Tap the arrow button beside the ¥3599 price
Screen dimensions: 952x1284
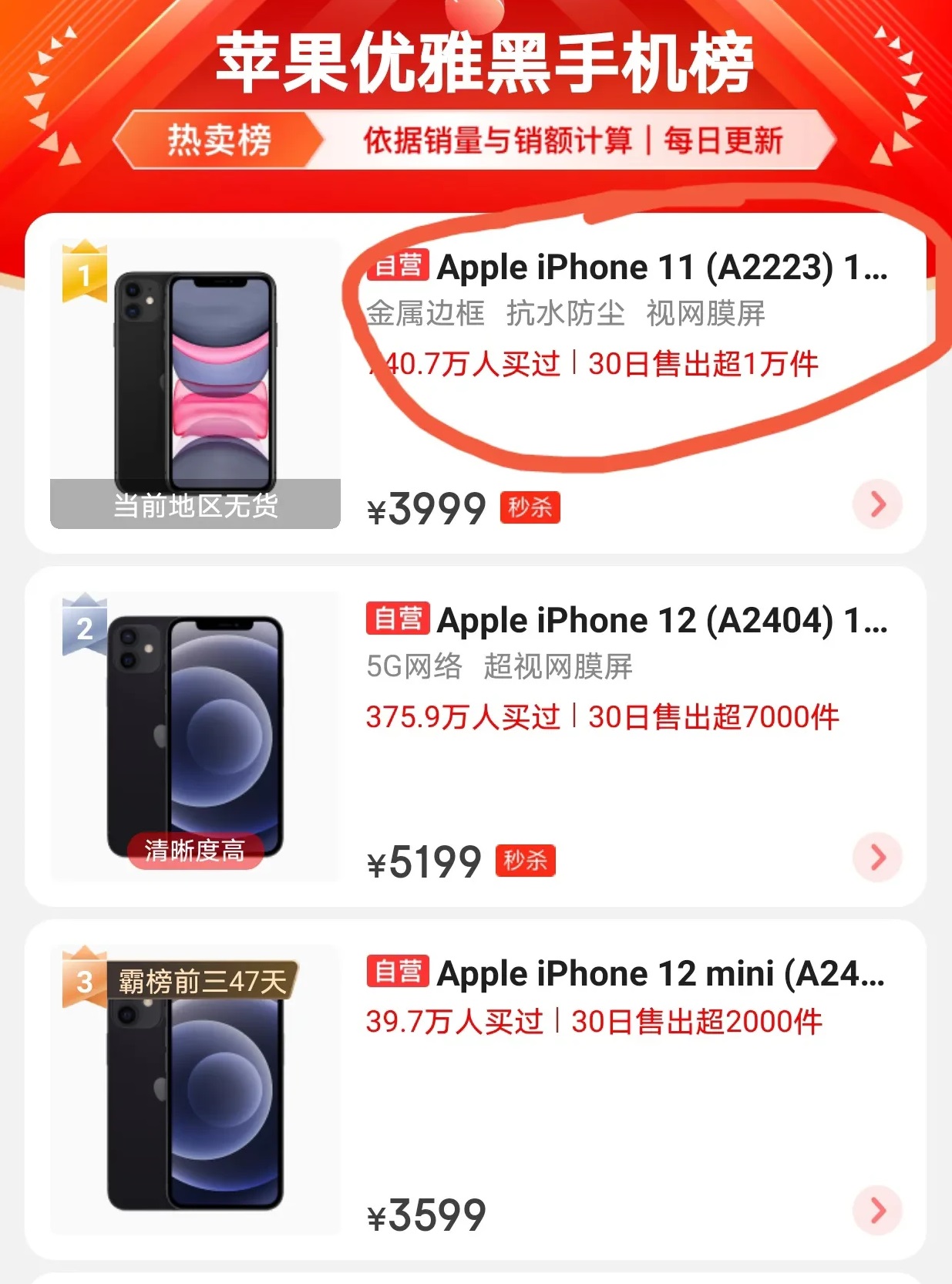[877, 1210]
